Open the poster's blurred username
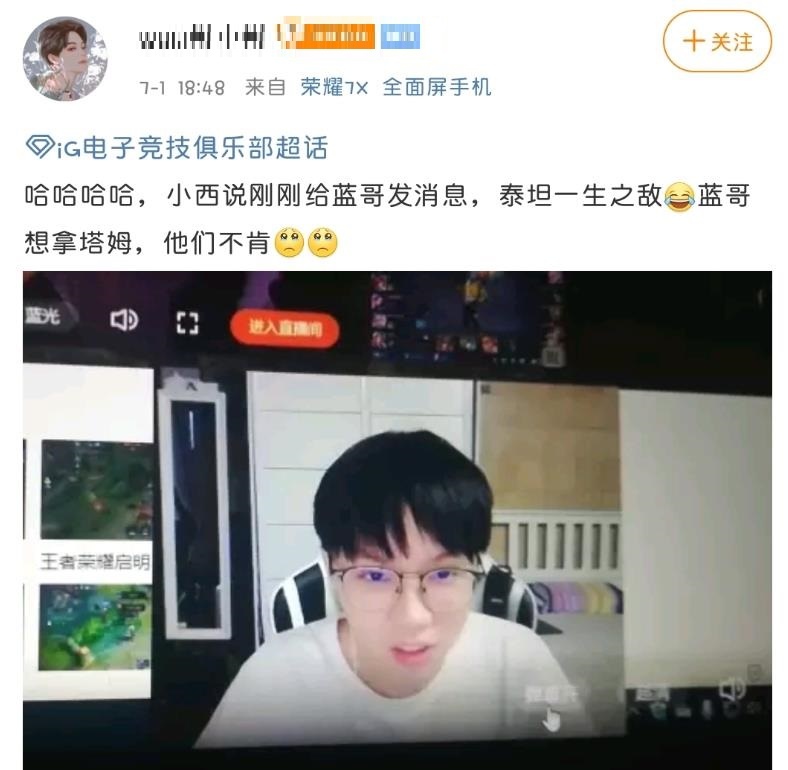The image size is (788, 770). 202,39
